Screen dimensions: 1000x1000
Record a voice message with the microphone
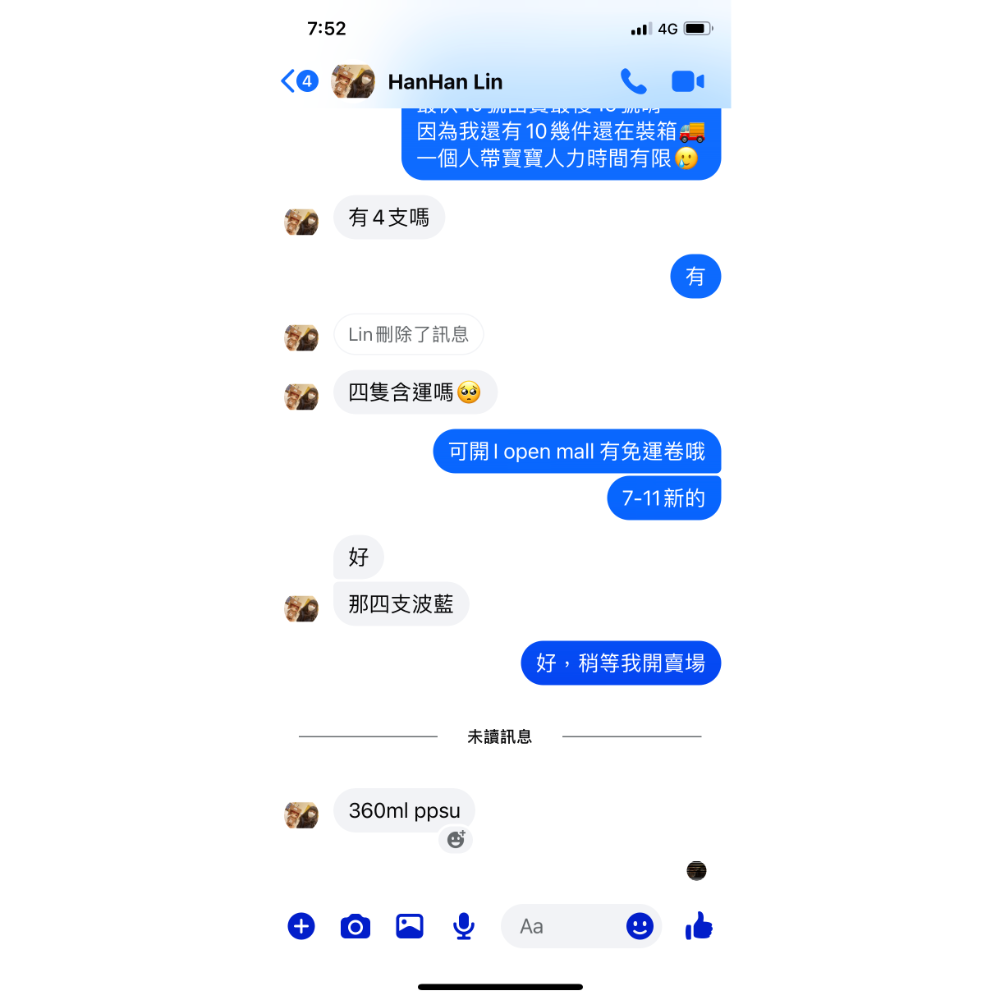click(463, 926)
